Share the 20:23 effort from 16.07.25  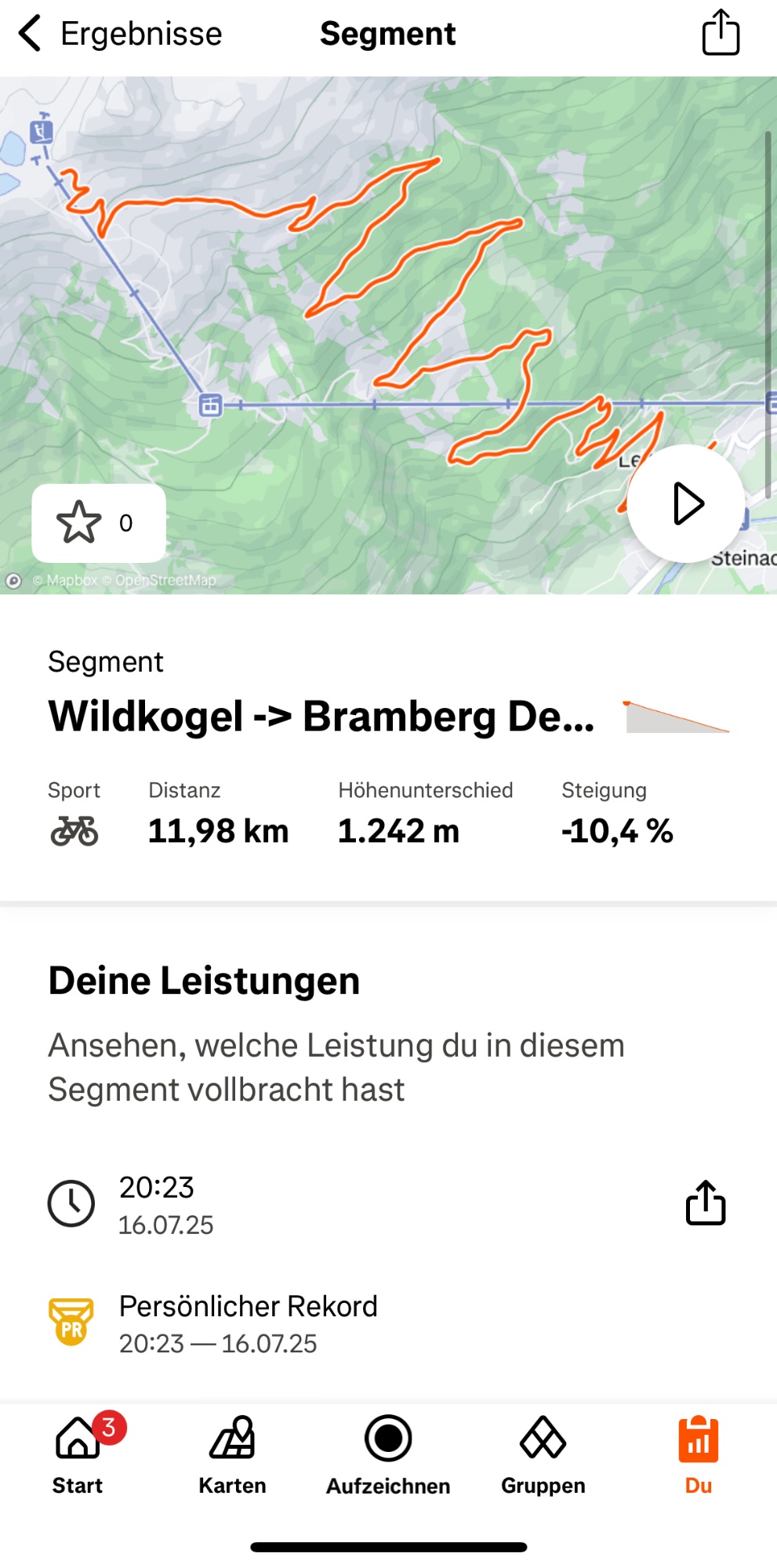[x=705, y=1203]
